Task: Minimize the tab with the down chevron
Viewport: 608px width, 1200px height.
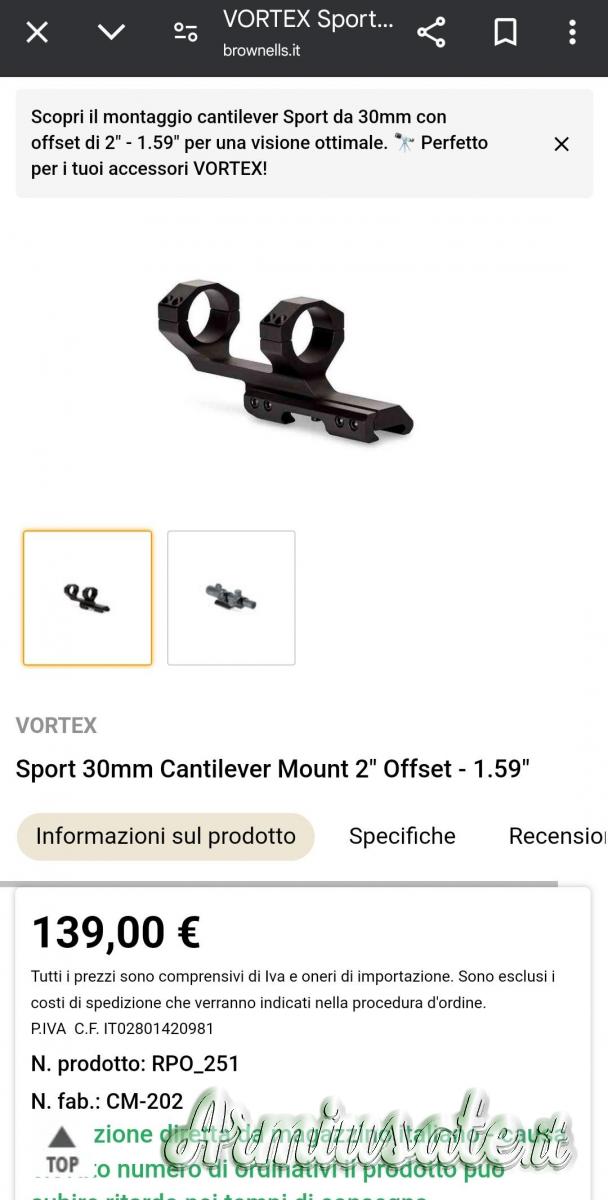Action: point(111,33)
